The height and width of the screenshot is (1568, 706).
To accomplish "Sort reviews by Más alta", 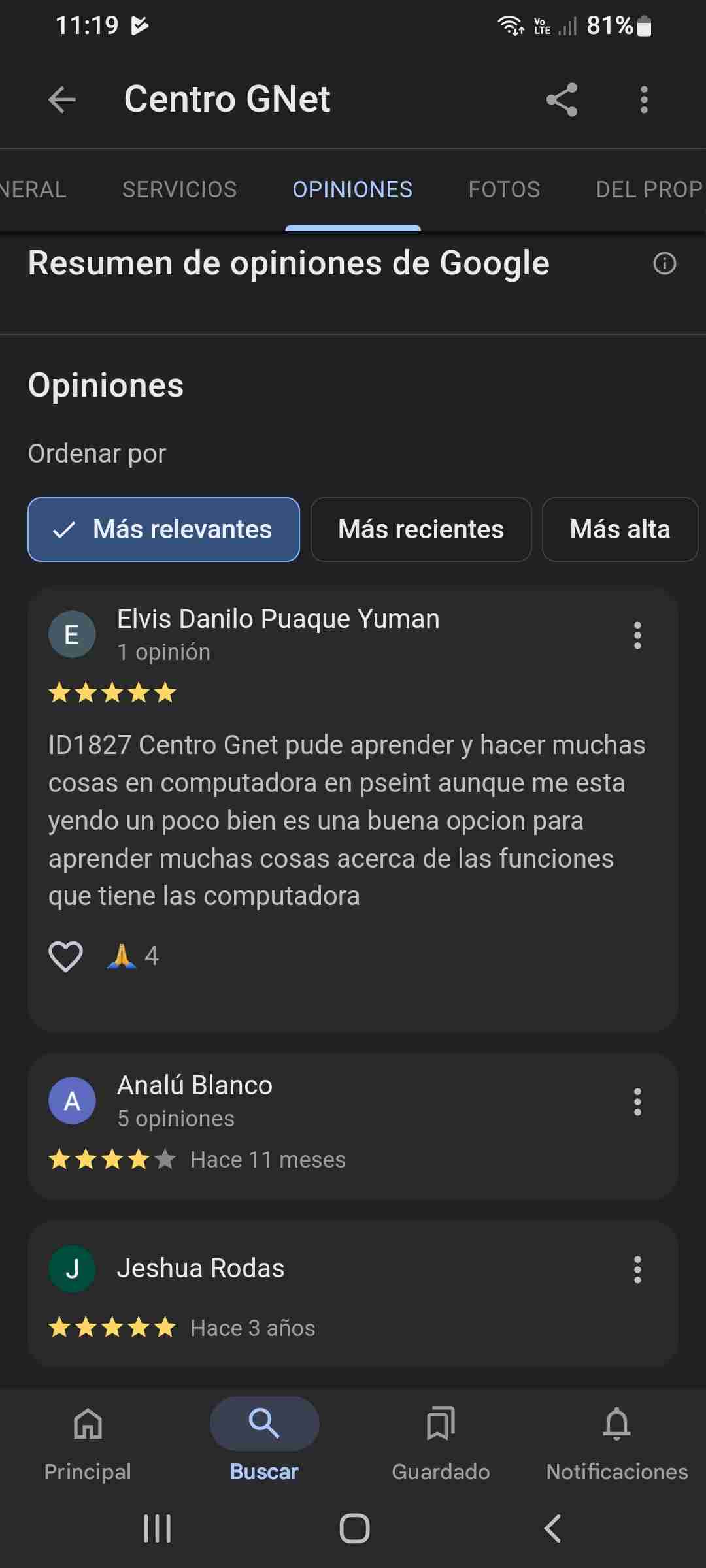I will click(x=620, y=529).
